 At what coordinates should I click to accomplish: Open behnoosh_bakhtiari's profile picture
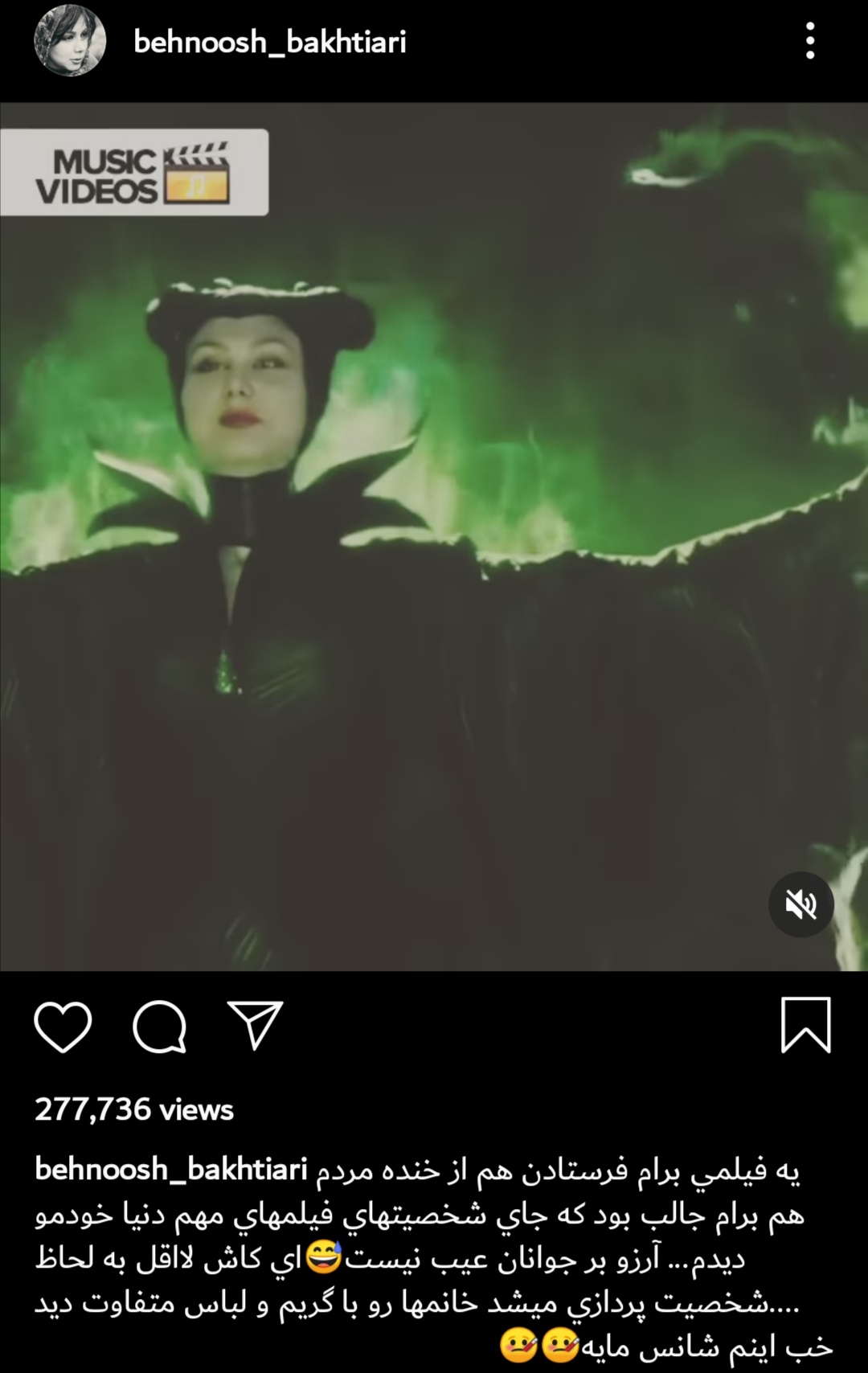(70, 41)
